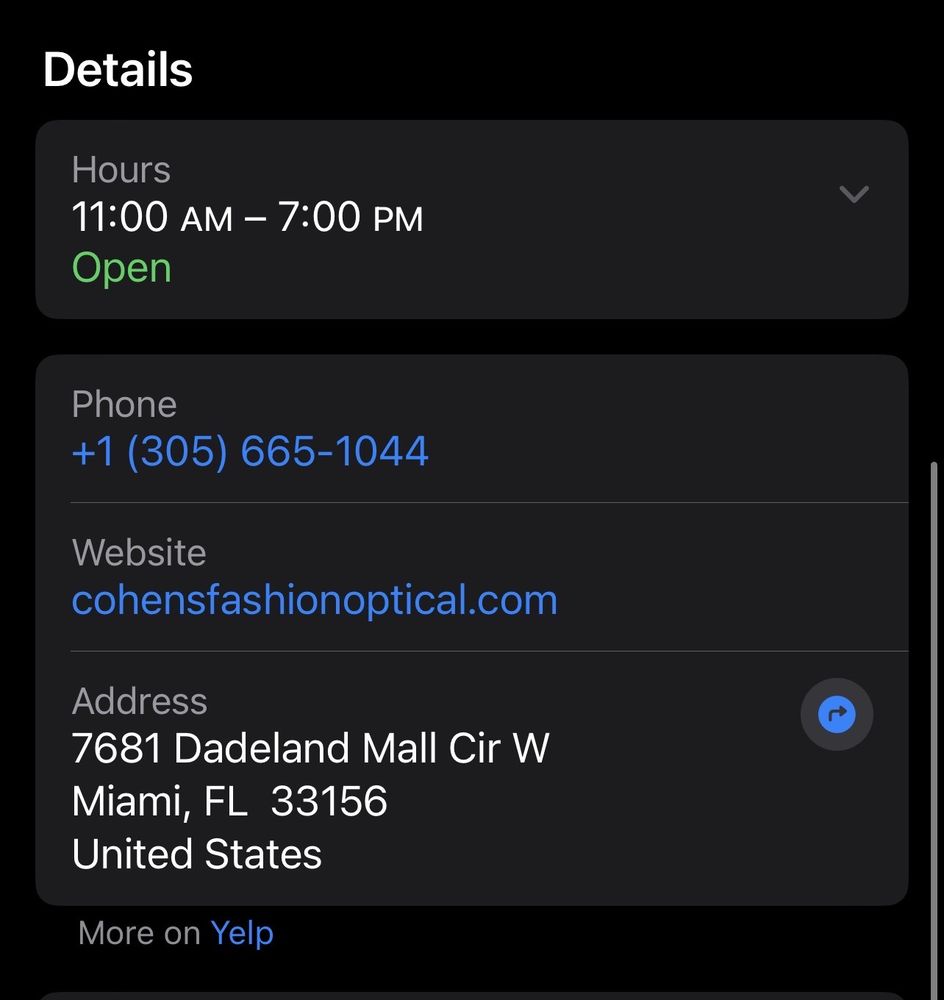This screenshot has width=944, height=1000.
Task: Collapse the hours disclosure arrow
Action: 854,195
